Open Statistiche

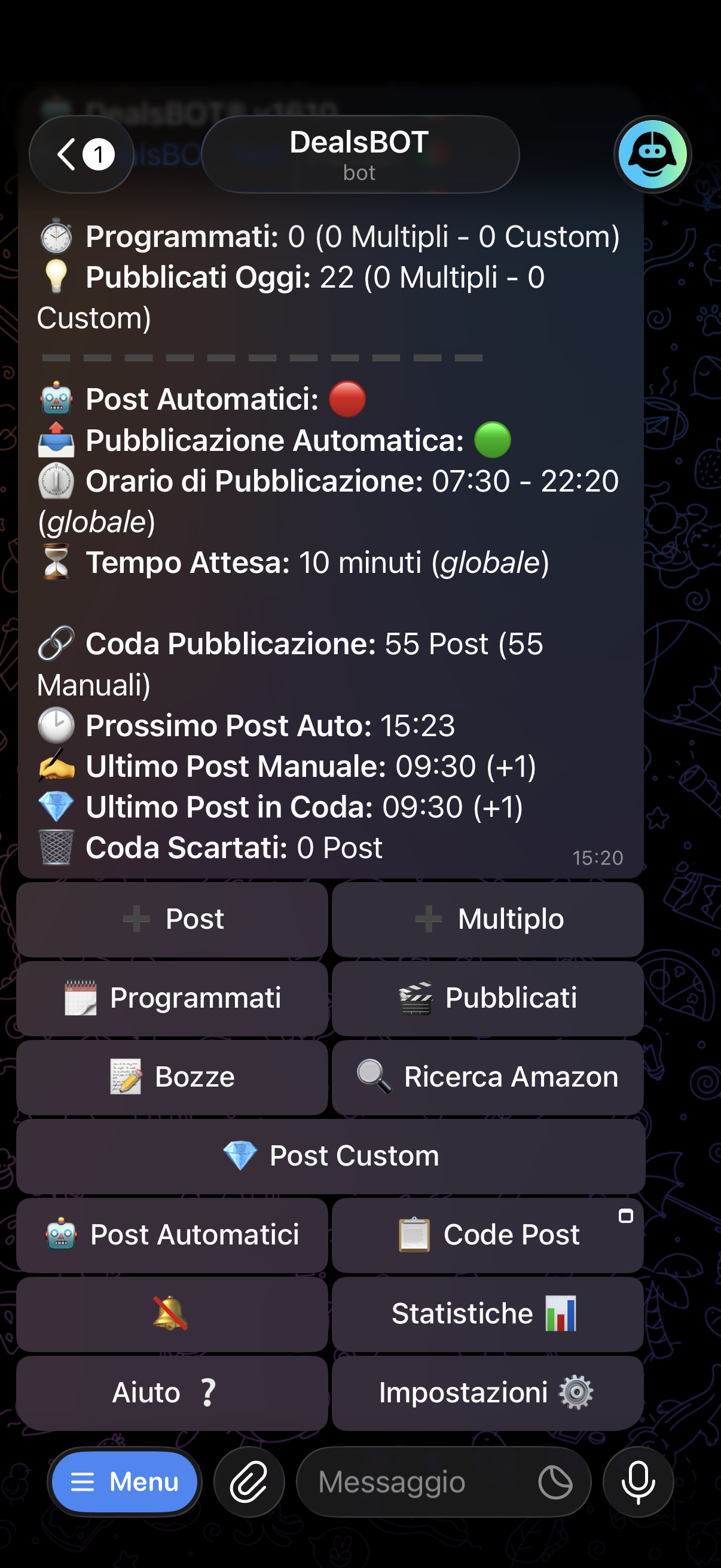[487, 1314]
